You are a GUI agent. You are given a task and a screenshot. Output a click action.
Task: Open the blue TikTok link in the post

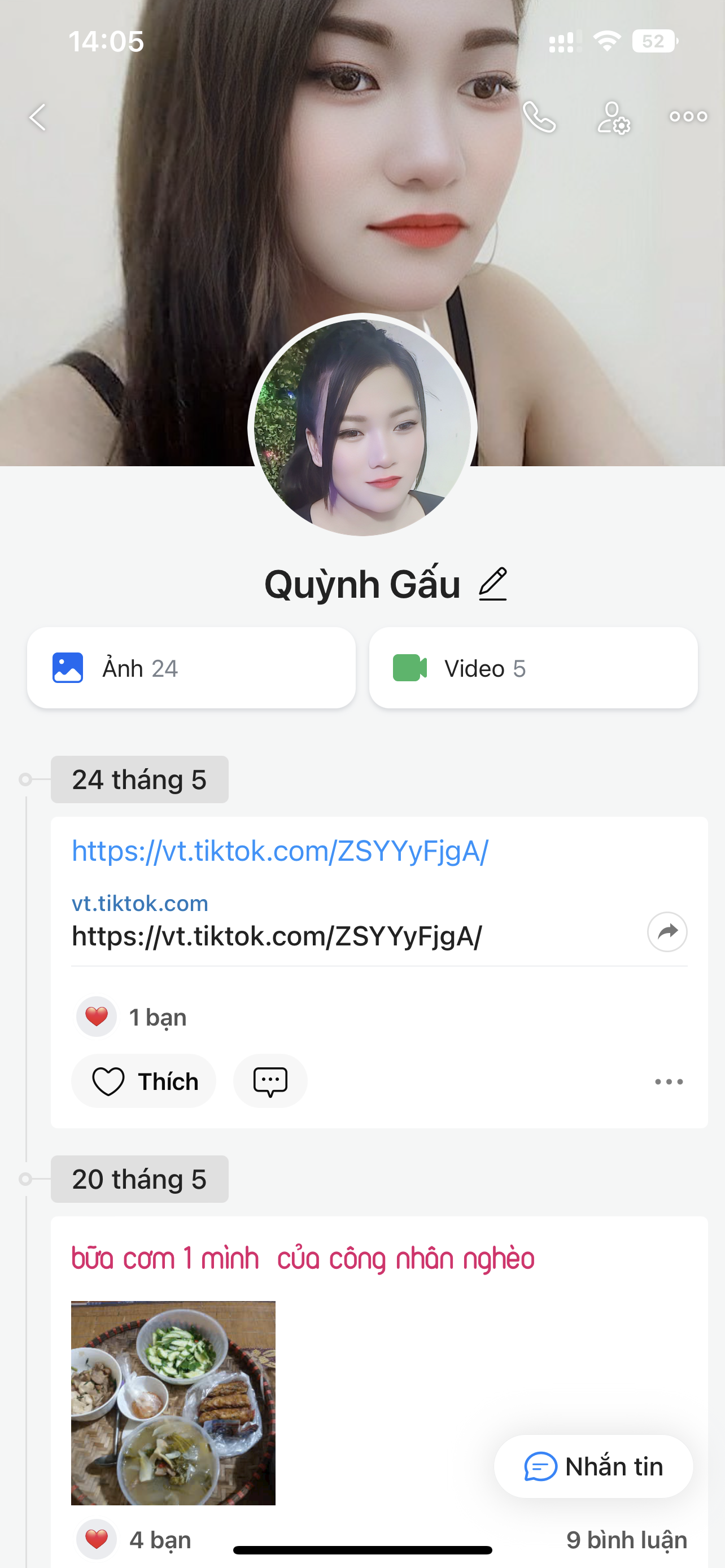pyautogui.click(x=280, y=851)
